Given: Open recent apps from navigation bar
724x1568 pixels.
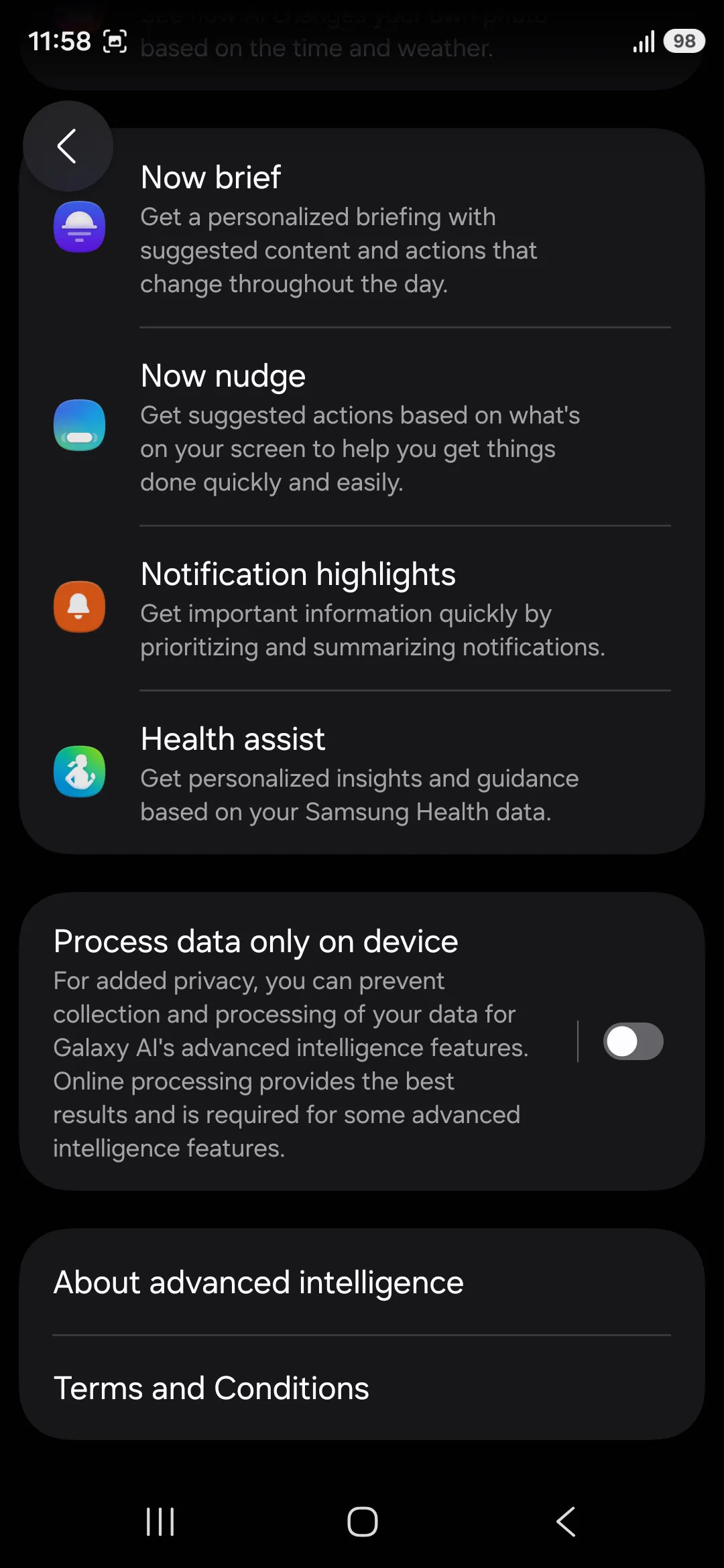Looking at the screenshot, I should 160,1521.
